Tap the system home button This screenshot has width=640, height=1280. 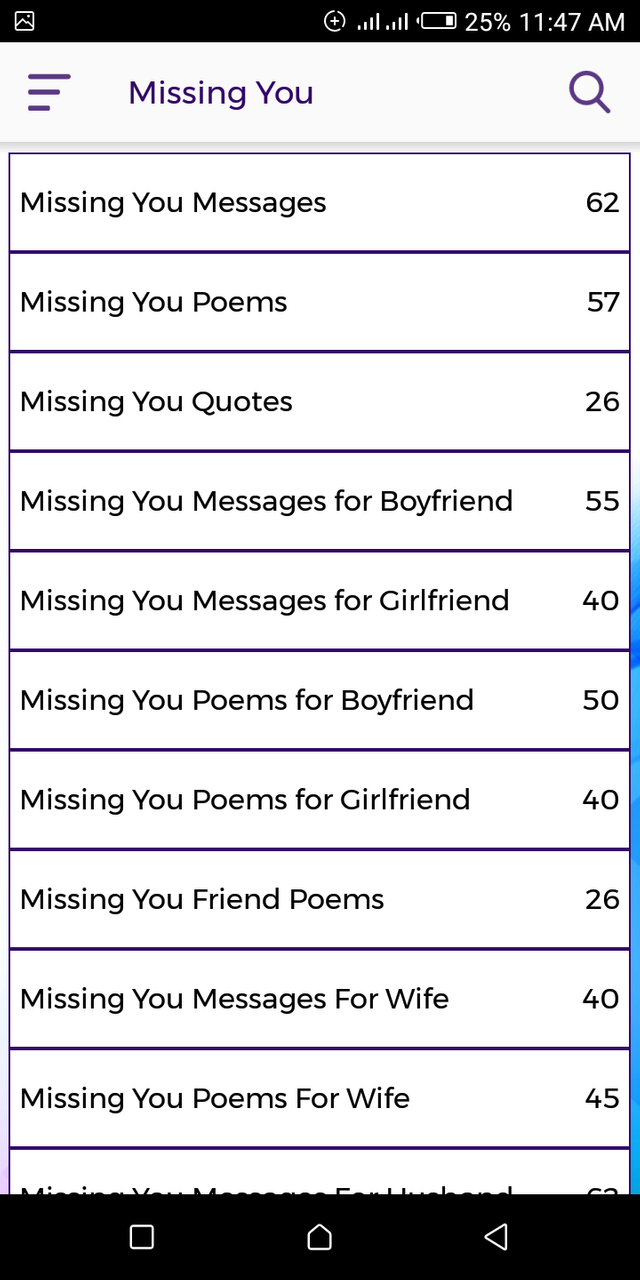[319, 1237]
